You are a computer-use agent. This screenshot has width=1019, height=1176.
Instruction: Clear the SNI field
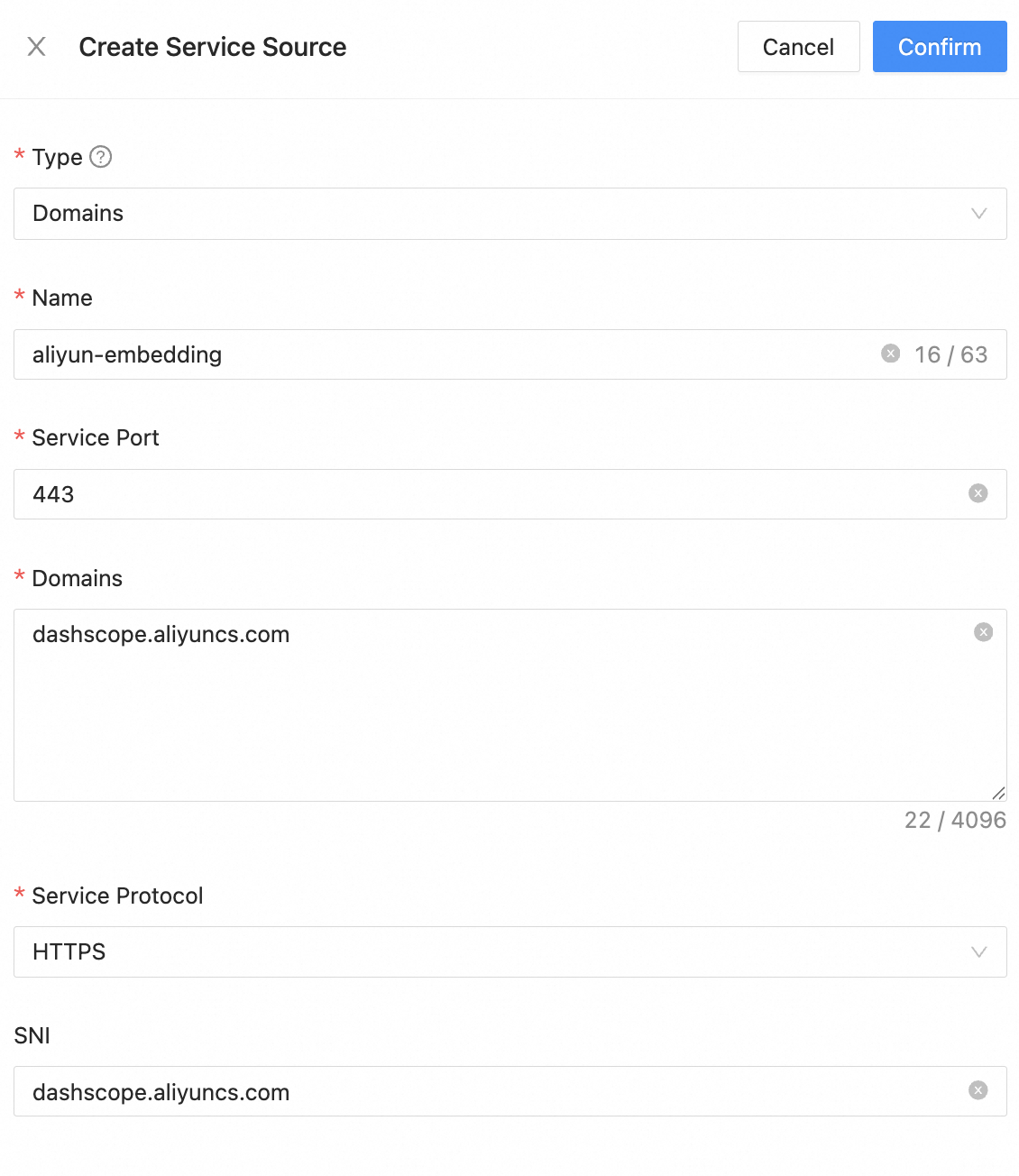point(978,1090)
